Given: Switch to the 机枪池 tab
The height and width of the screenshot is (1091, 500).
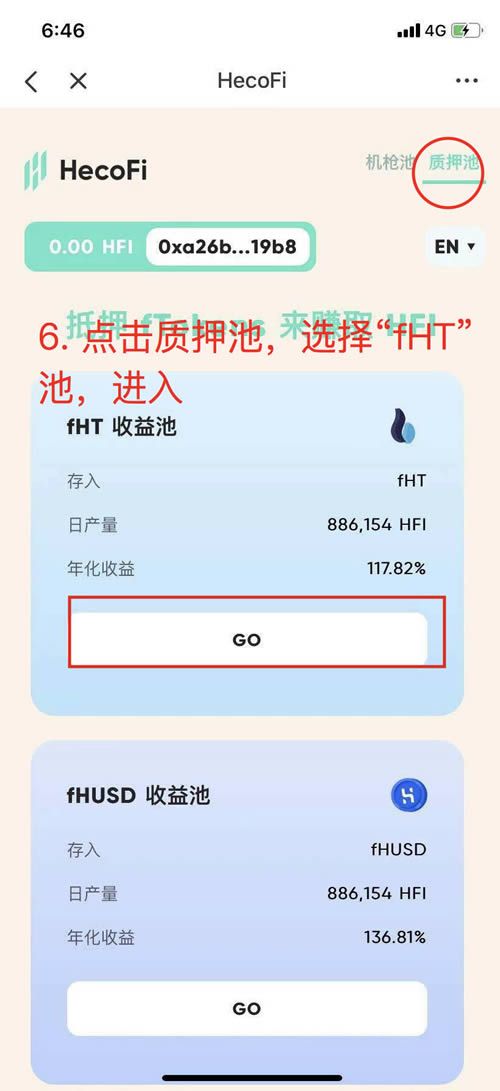Looking at the screenshot, I should click(x=389, y=163).
